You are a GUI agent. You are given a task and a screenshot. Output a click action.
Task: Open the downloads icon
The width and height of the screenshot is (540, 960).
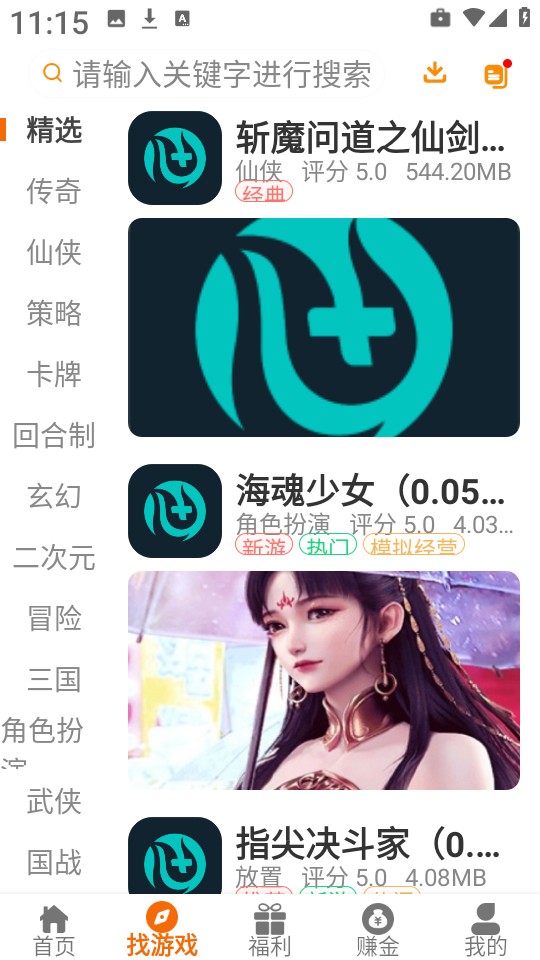coord(435,73)
